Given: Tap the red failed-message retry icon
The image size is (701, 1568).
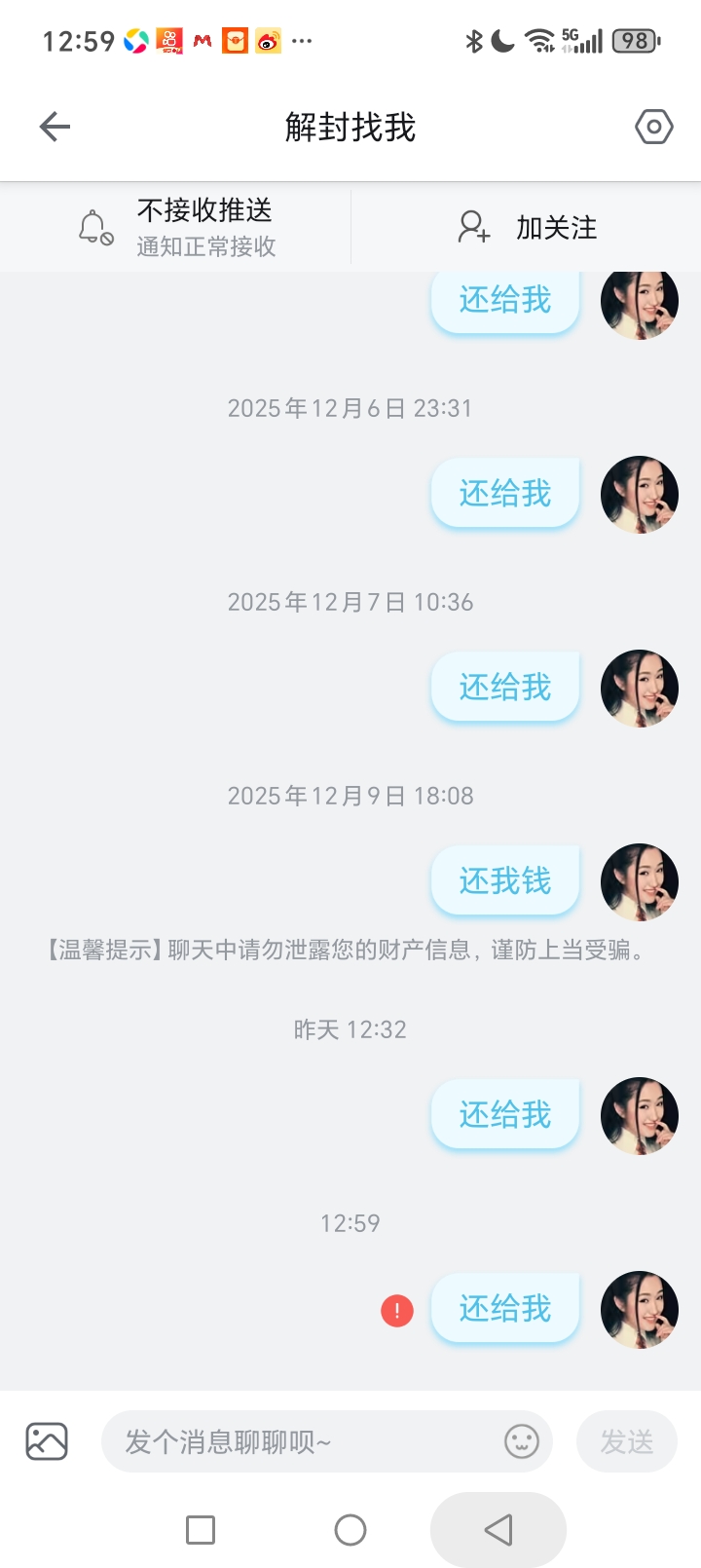Looking at the screenshot, I should click(x=397, y=1311).
